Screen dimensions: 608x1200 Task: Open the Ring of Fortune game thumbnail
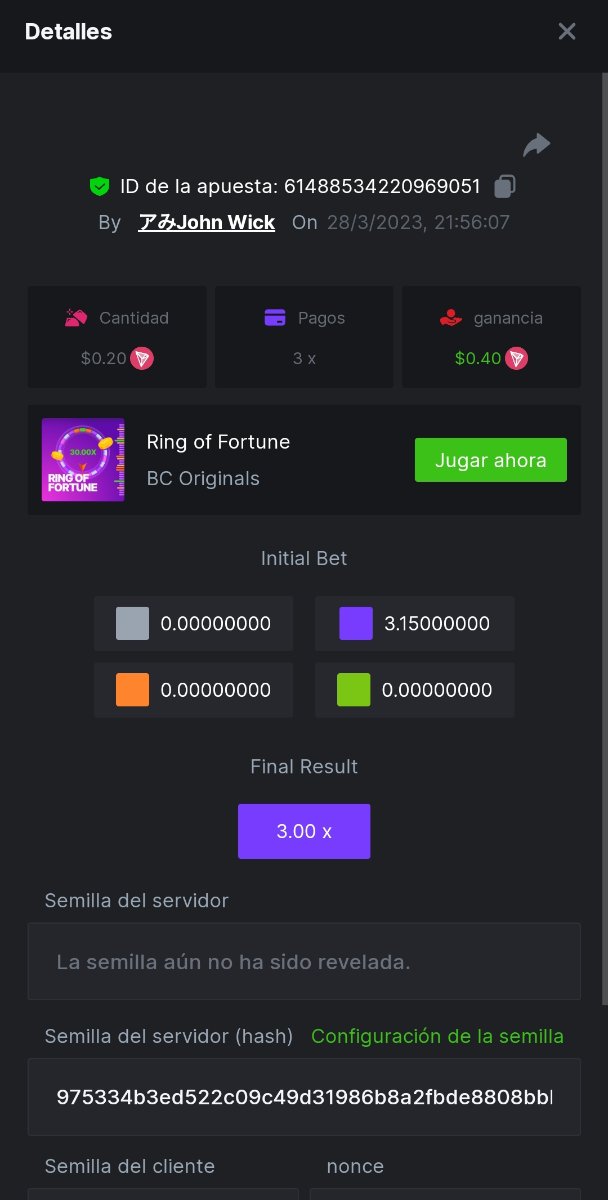[x=83, y=460]
